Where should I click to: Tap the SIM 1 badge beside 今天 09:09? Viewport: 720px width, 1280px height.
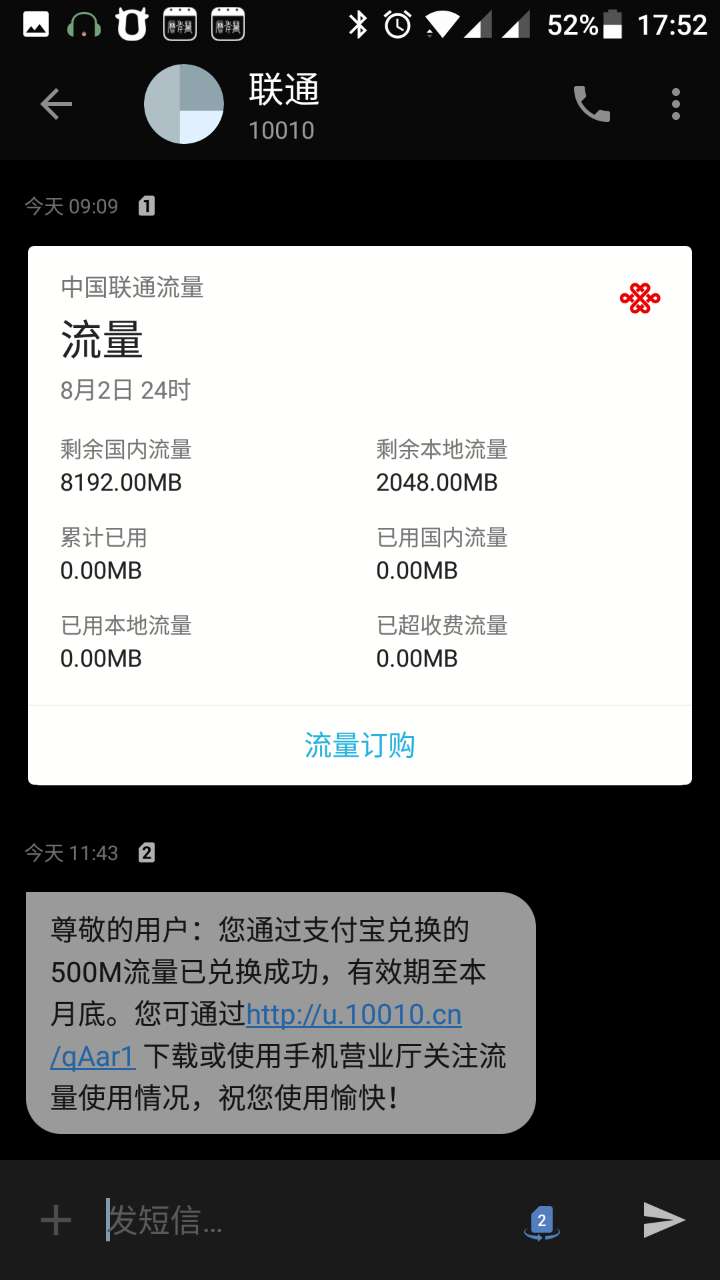tap(146, 206)
